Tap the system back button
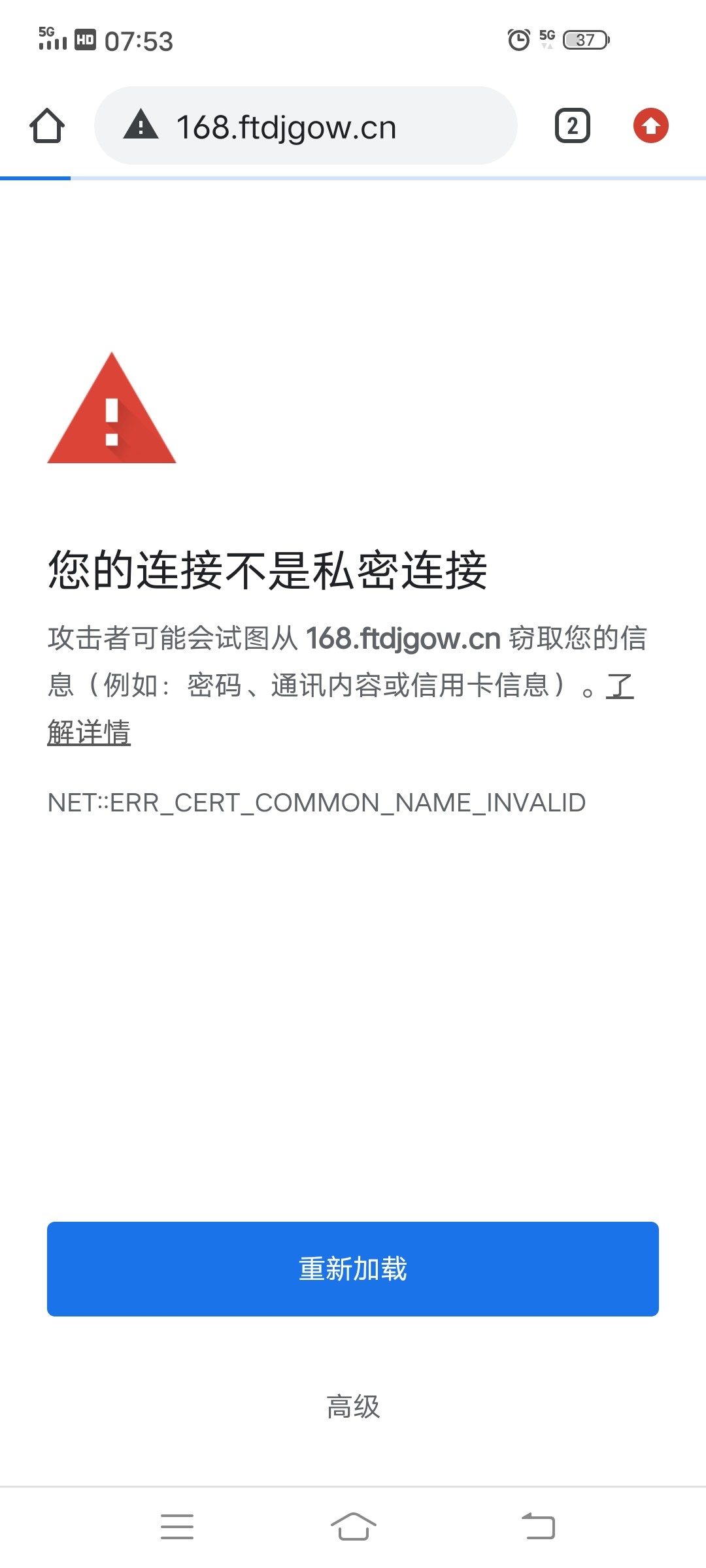Screen dimensions: 706x1568 point(538,1527)
